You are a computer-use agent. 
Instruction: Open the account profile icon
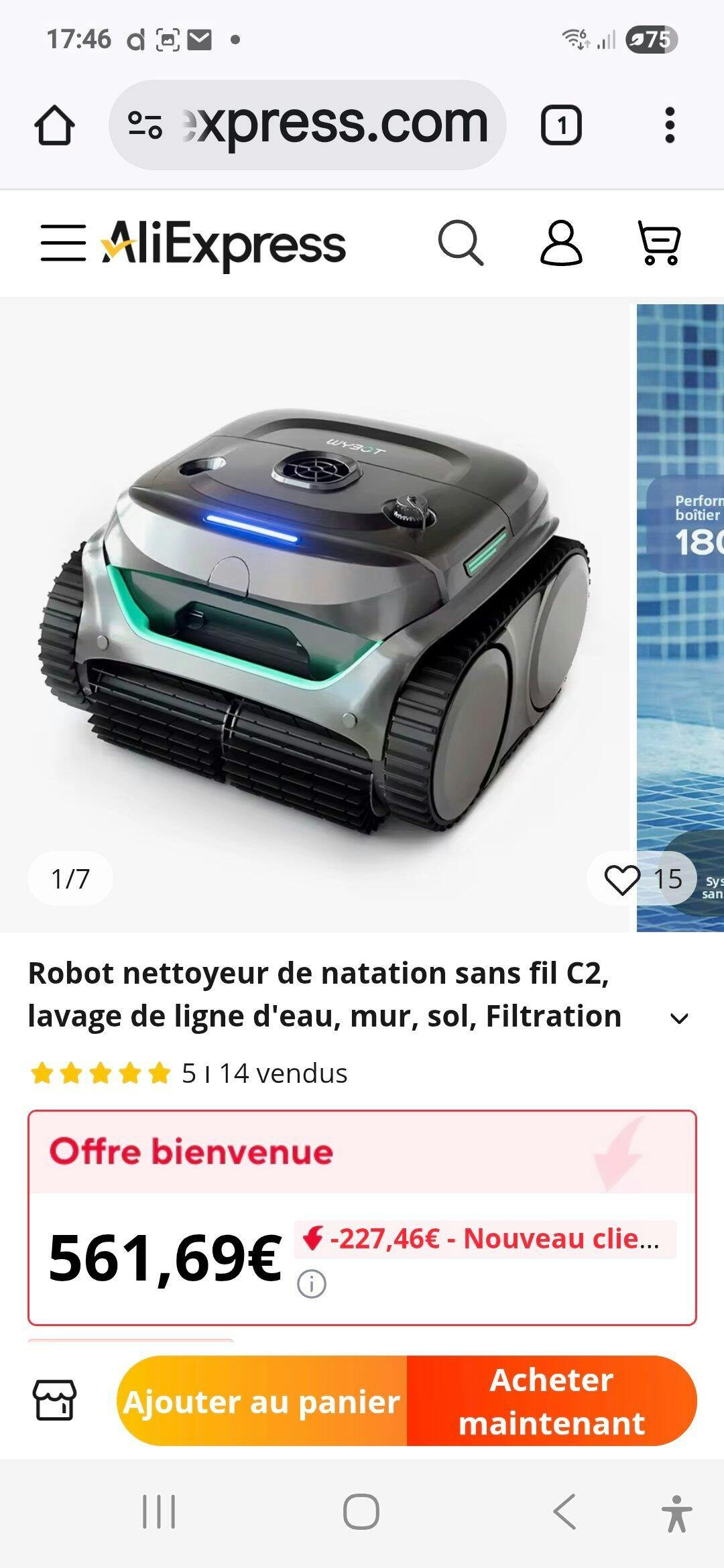coord(561,243)
